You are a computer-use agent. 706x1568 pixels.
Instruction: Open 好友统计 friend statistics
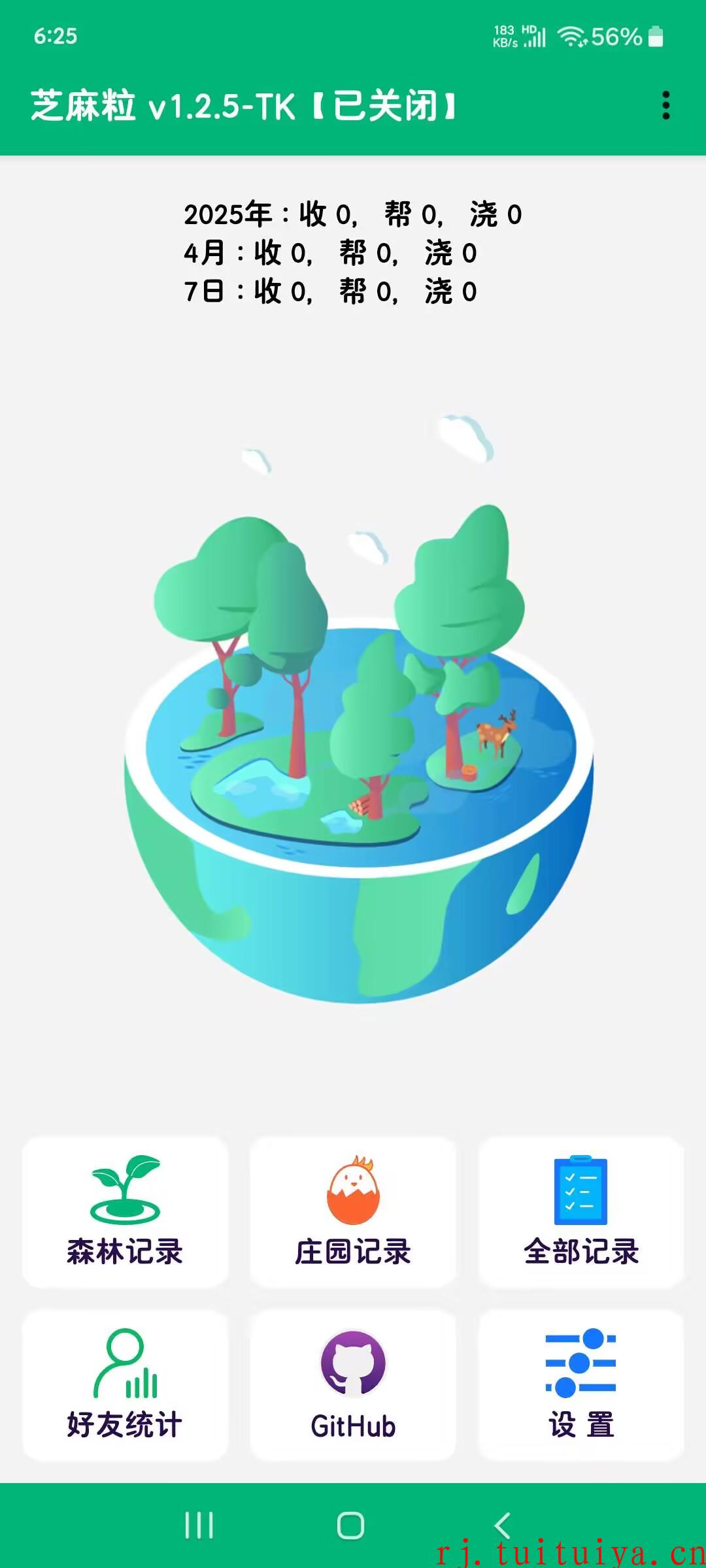[126, 1385]
